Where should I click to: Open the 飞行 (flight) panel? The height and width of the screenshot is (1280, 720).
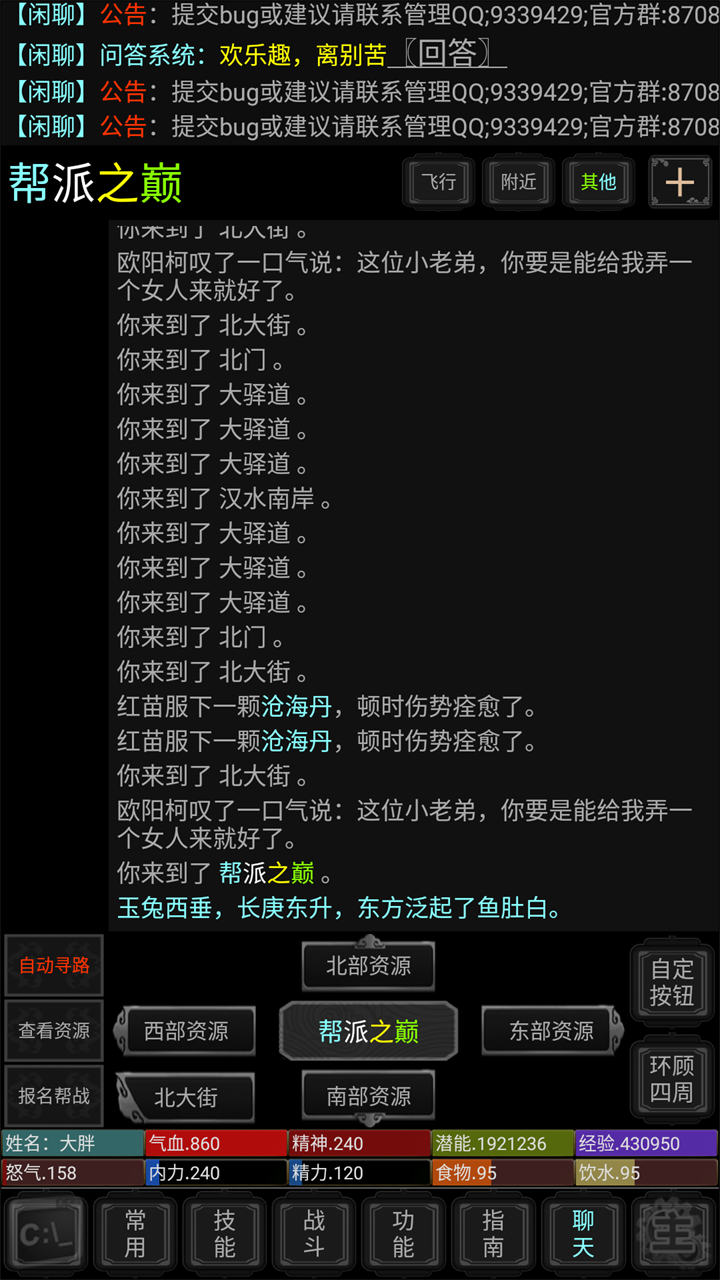[437, 182]
